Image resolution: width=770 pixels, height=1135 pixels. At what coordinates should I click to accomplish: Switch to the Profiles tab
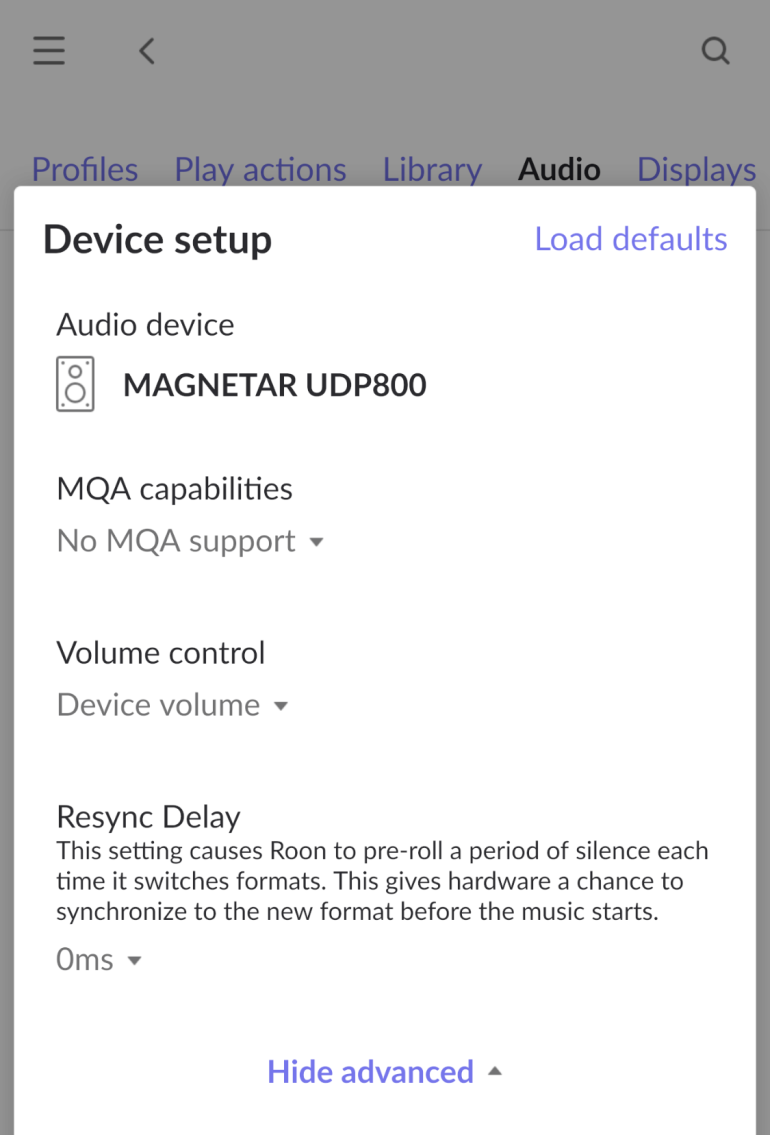85,169
